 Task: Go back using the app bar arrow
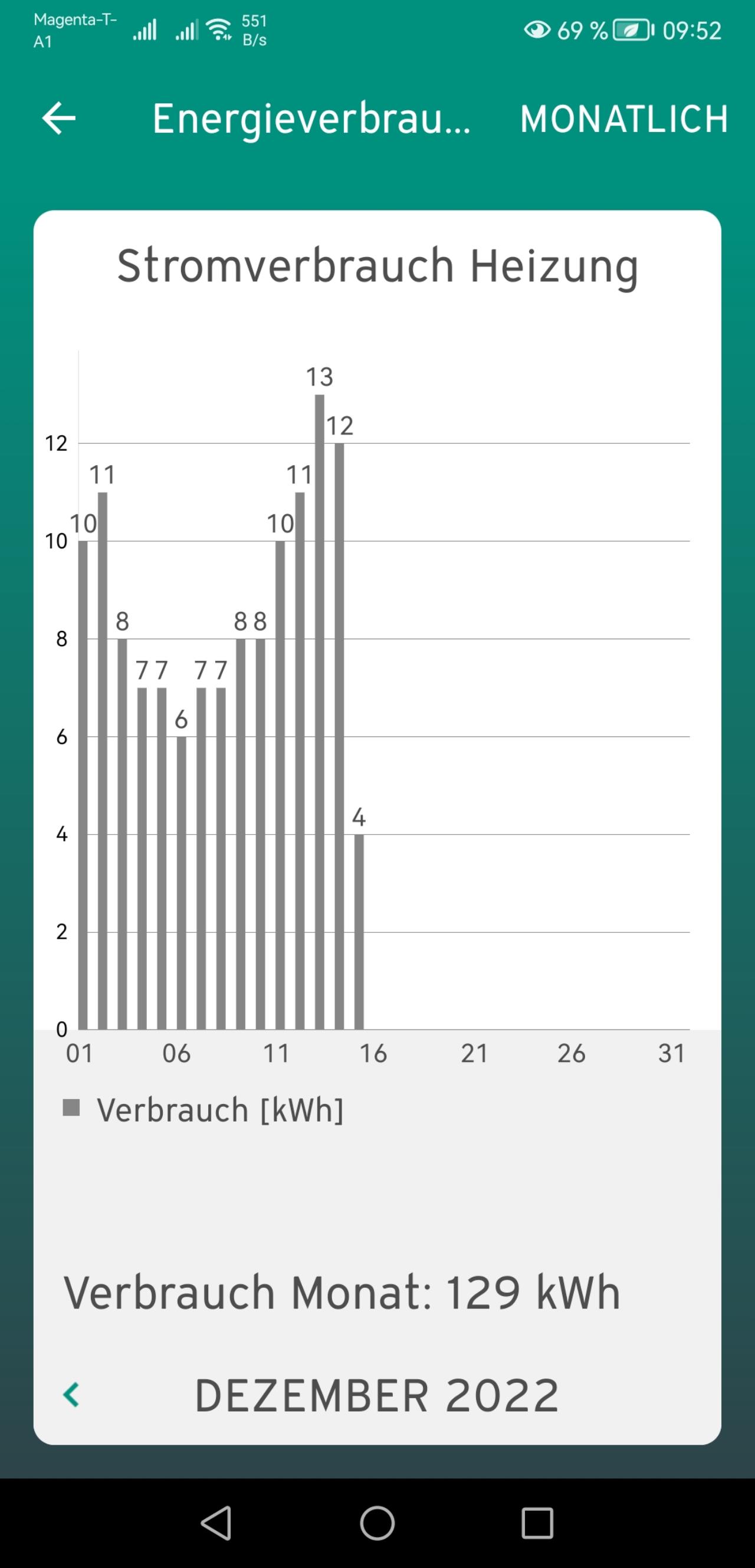(x=58, y=118)
